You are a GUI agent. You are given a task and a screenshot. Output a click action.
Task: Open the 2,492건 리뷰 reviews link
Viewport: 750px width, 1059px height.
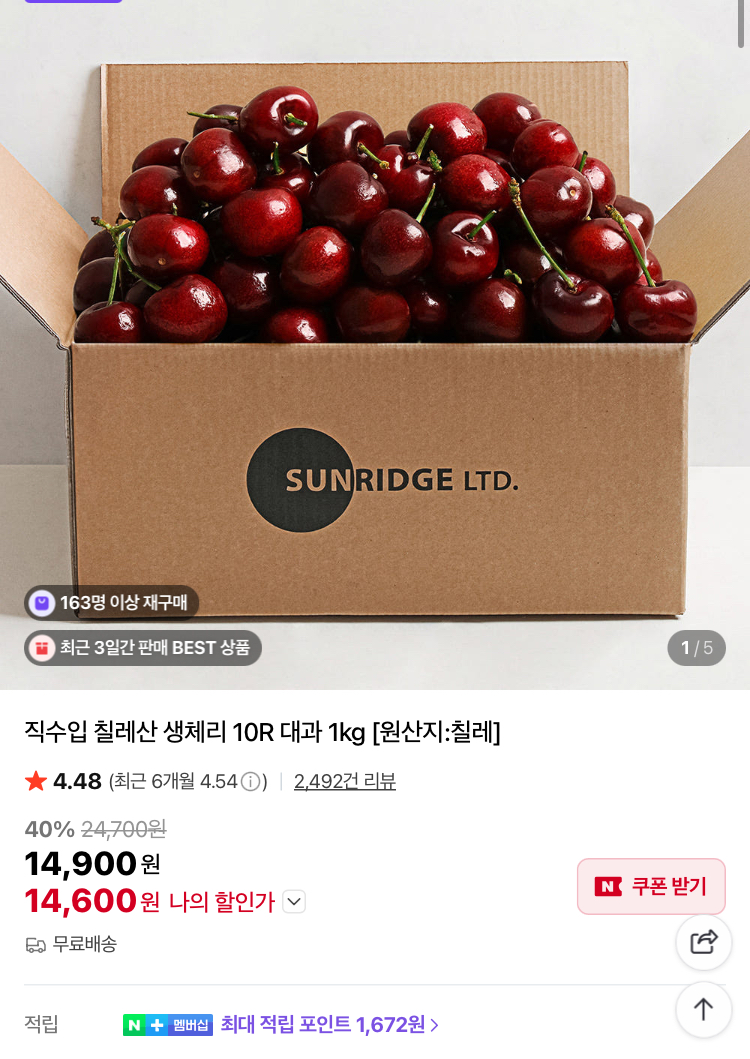(x=344, y=782)
